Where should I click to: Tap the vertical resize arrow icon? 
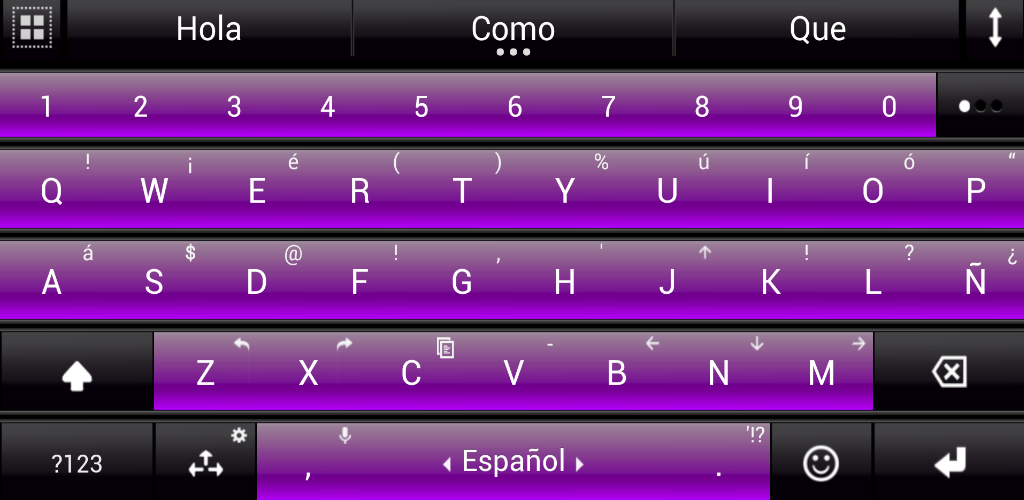994,28
